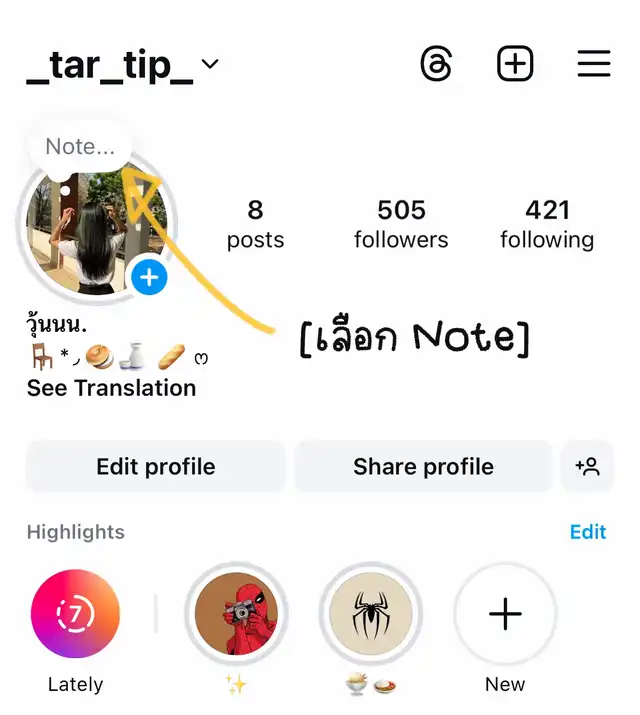The height and width of the screenshot is (715, 640).
Task: Open the Threads icon
Action: click(x=436, y=65)
